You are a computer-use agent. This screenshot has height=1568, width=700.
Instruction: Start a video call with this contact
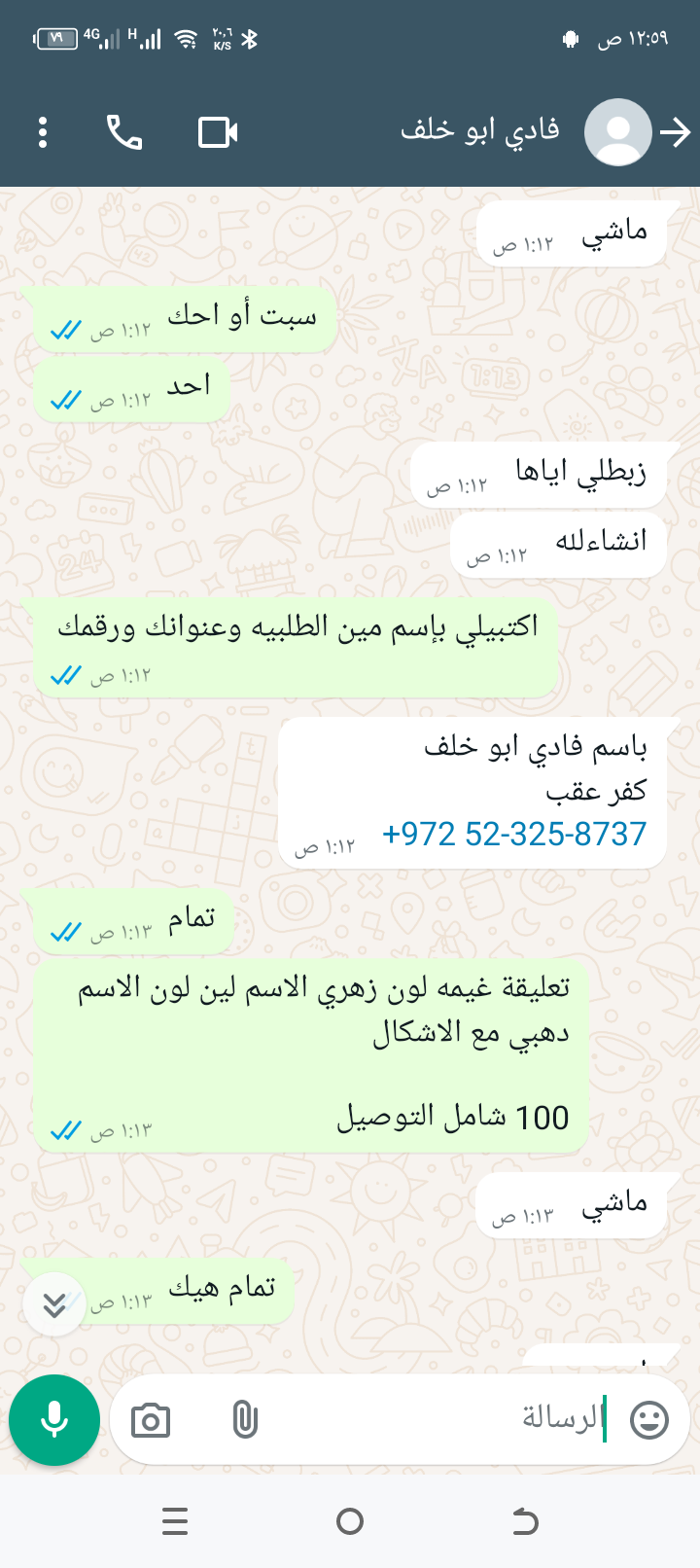point(218,132)
